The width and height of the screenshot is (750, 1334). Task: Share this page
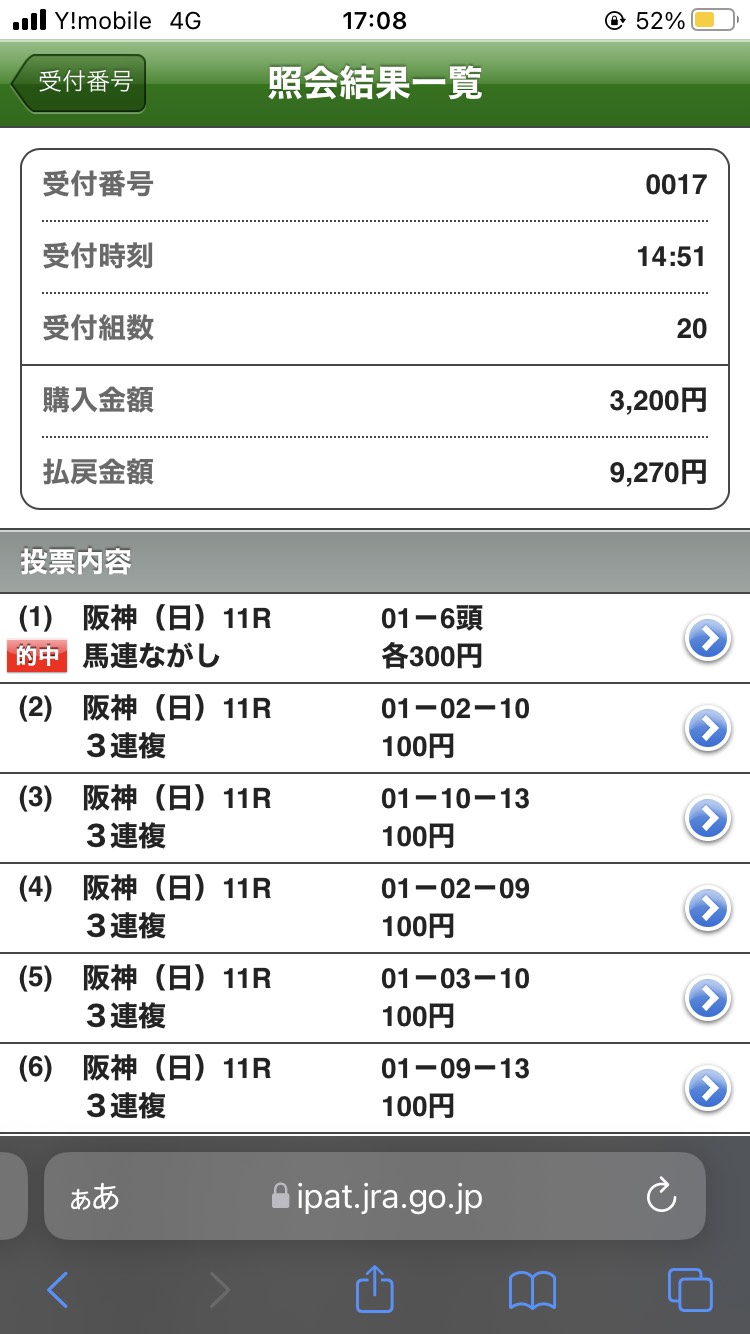pyautogui.click(x=375, y=1289)
